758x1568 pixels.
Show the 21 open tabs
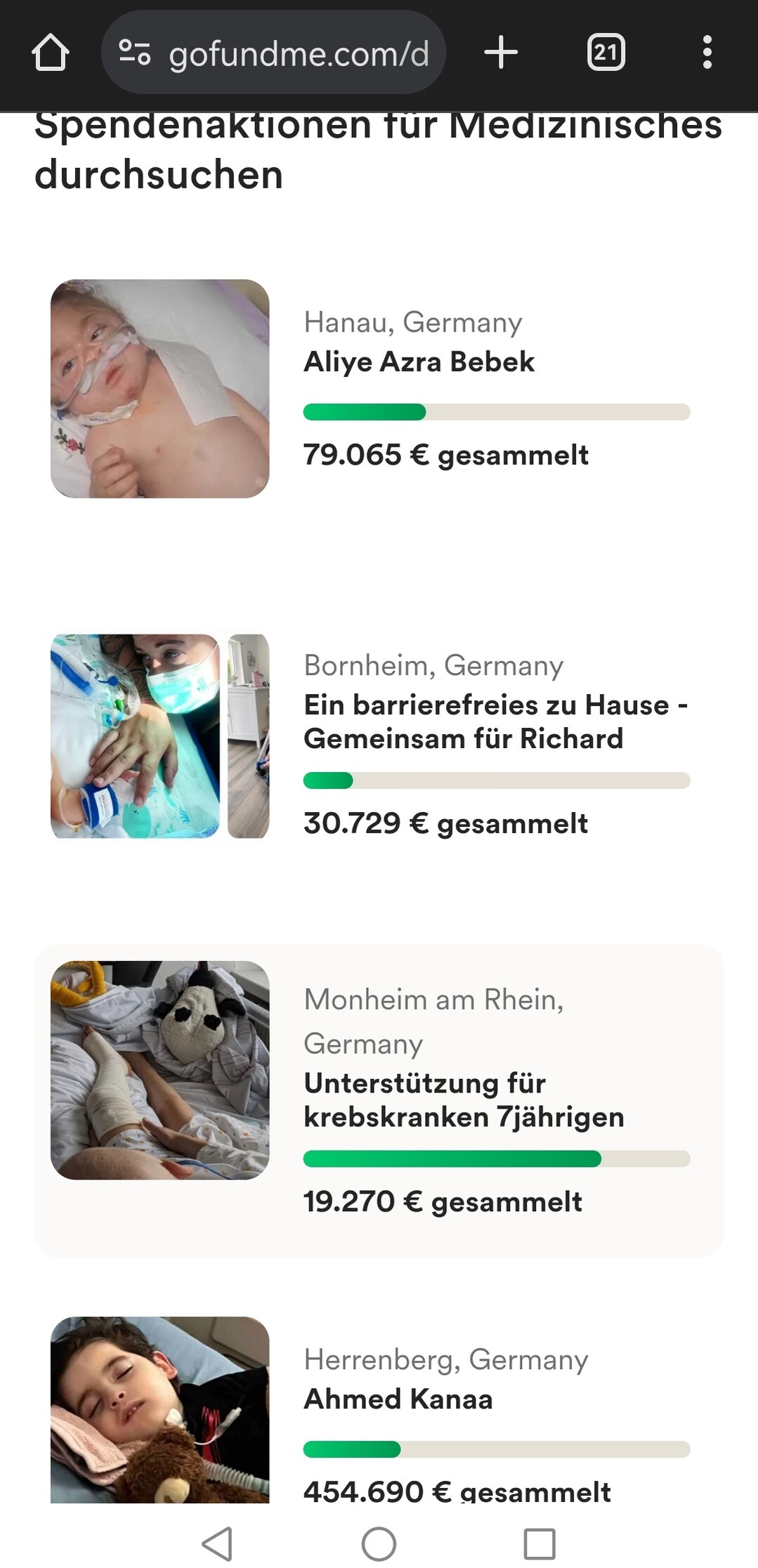pyautogui.click(x=606, y=53)
